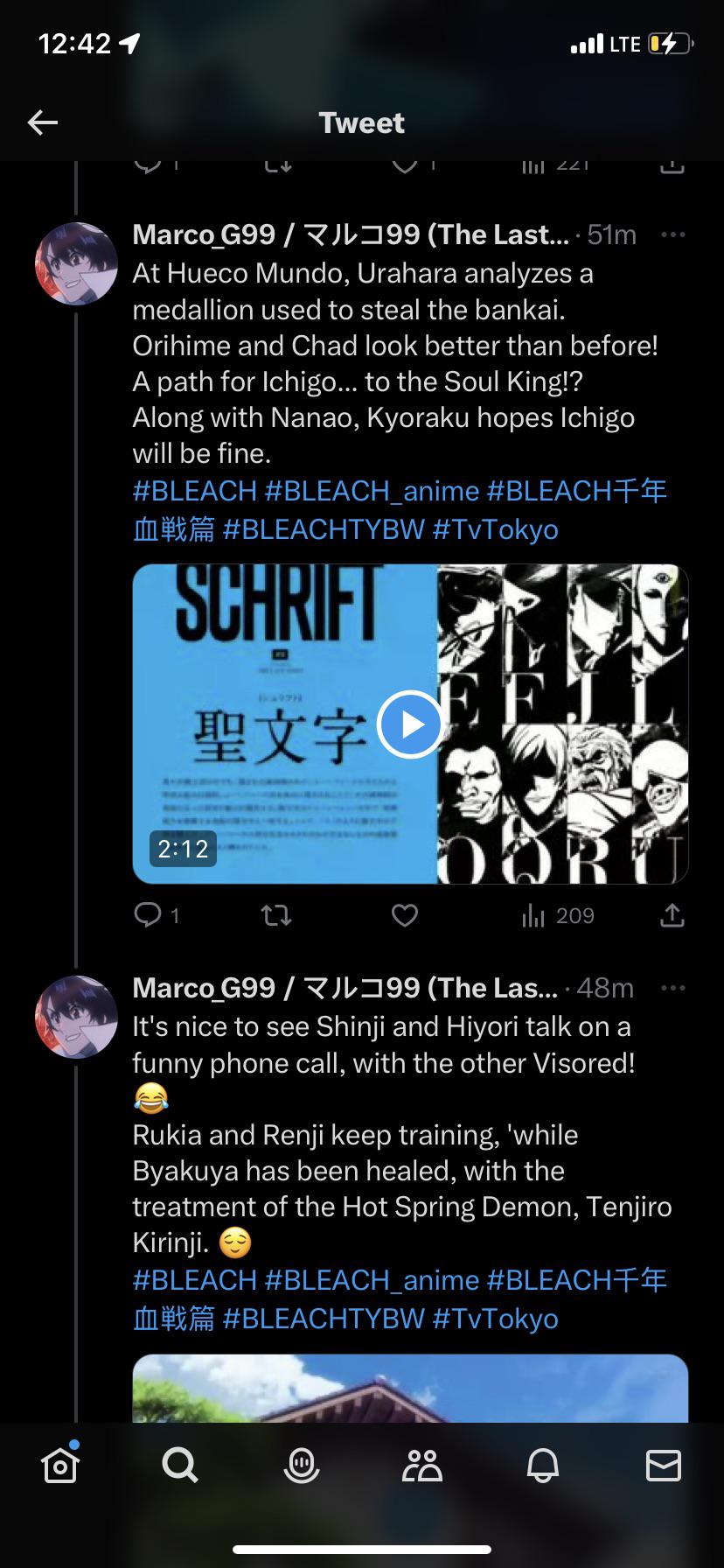Image resolution: width=724 pixels, height=1568 pixels.
Task: Open the Spaces tab
Action: (x=301, y=1465)
